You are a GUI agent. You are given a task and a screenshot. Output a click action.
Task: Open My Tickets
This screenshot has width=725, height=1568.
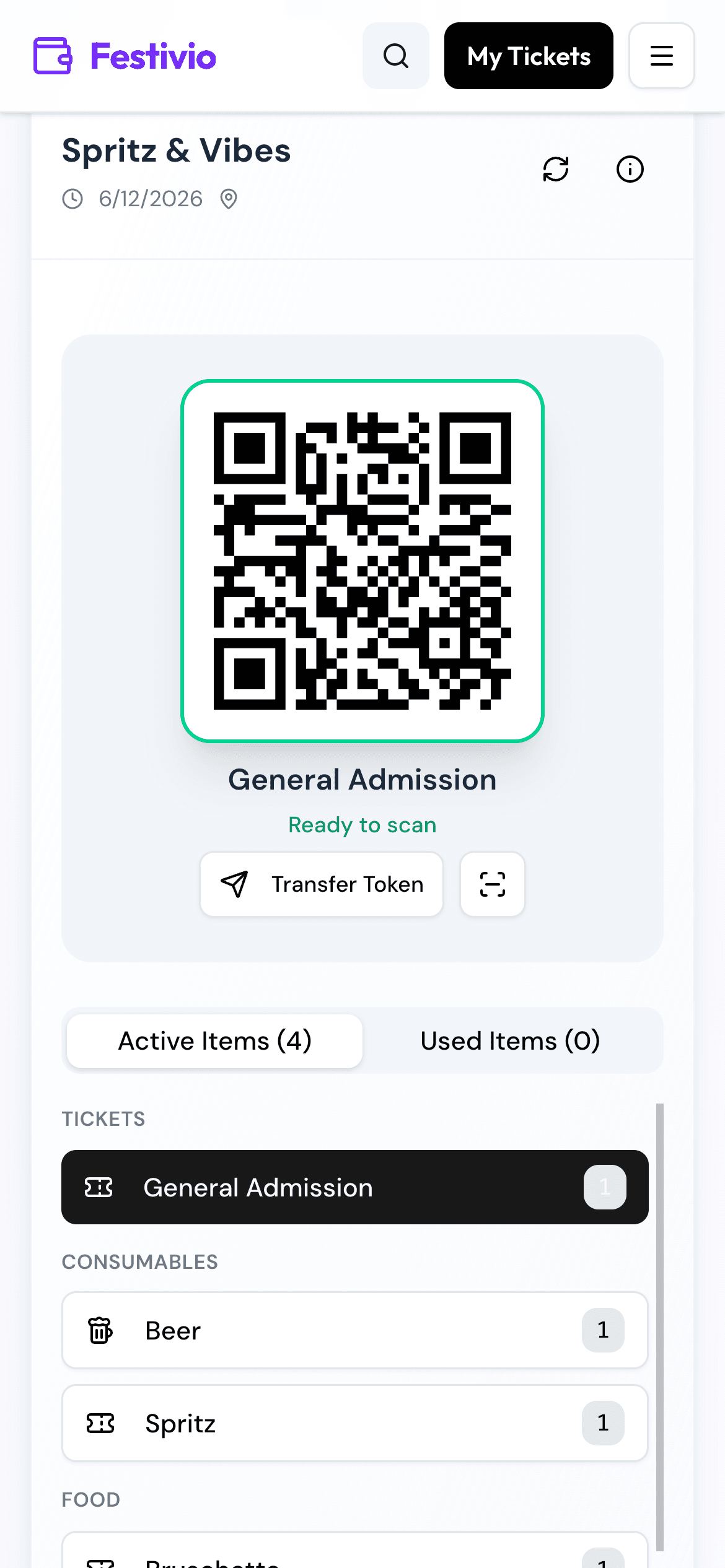(x=528, y=56)
